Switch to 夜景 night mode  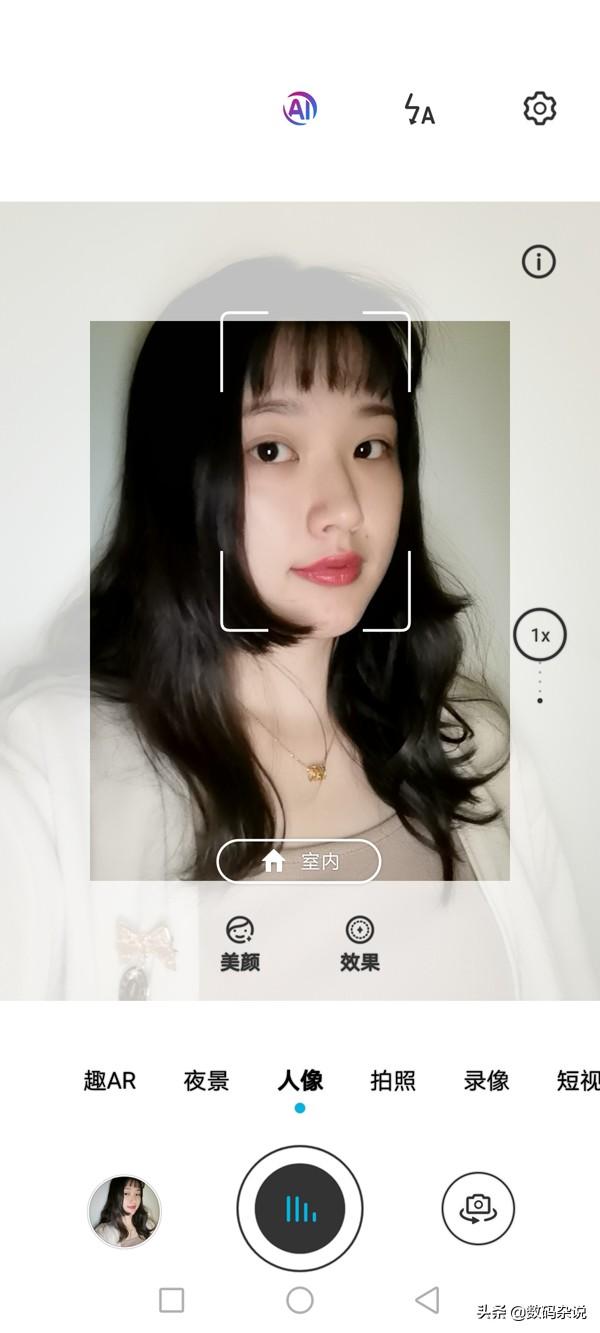point(207,1081)
